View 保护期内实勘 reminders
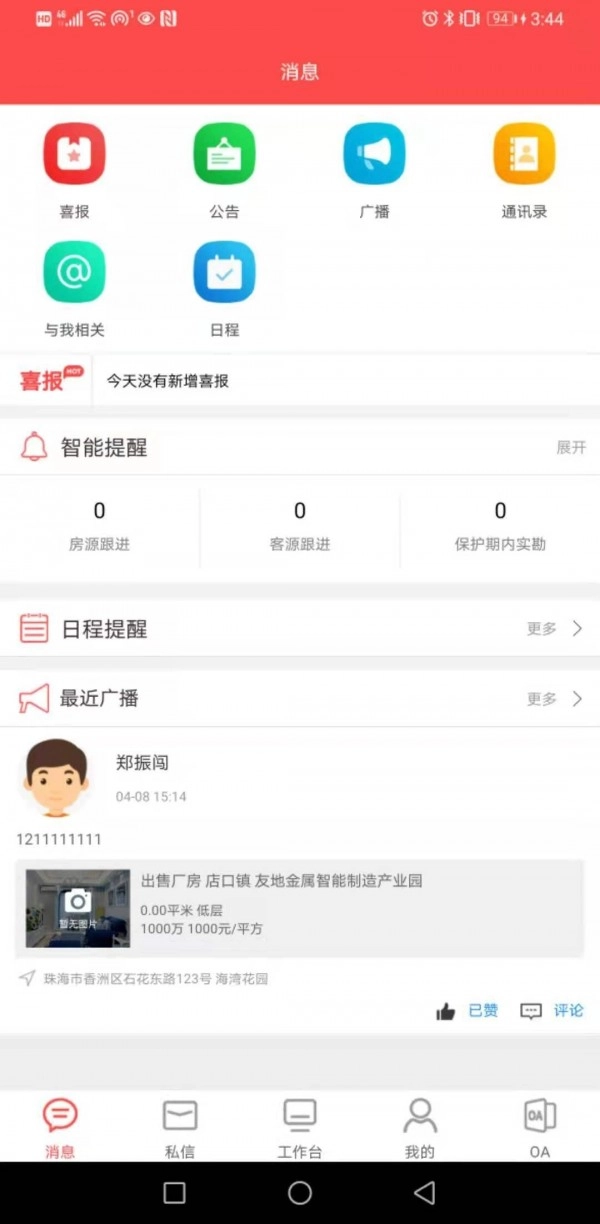 (500, 526)
